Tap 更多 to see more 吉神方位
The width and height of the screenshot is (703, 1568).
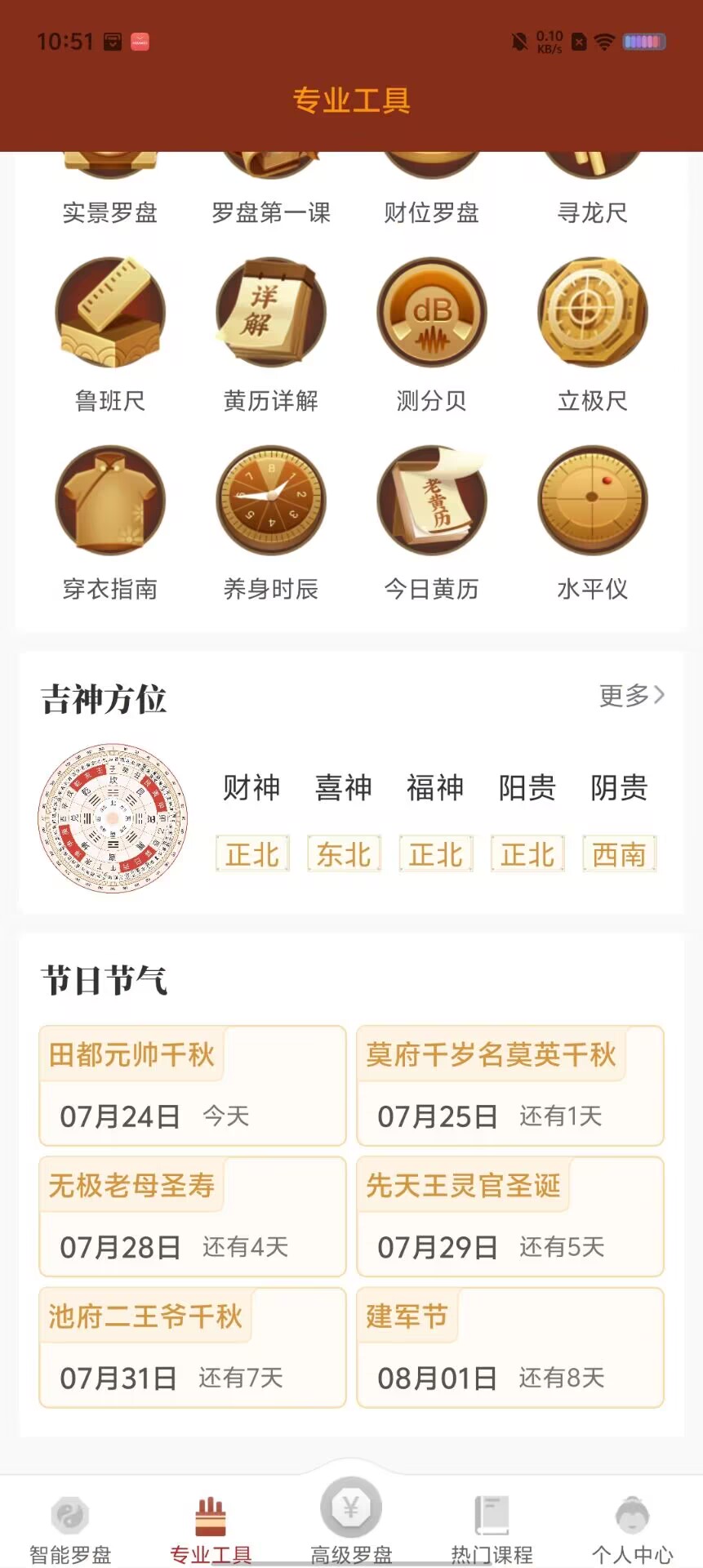click(632, 696)
